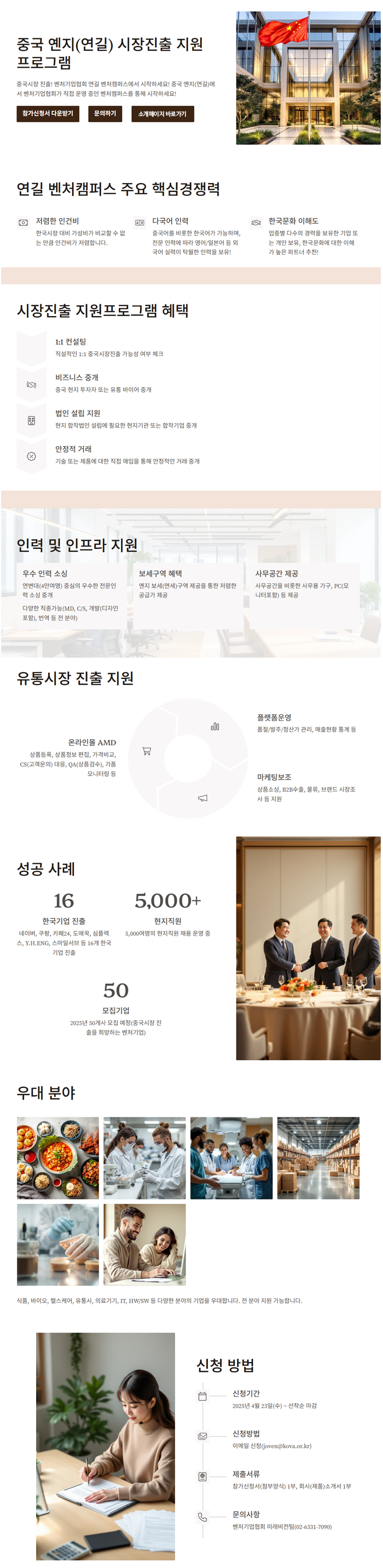The width and height of the screenshot is (383, 1568).
Task: Open the 문의하기 button
Action: coord(105,114)
